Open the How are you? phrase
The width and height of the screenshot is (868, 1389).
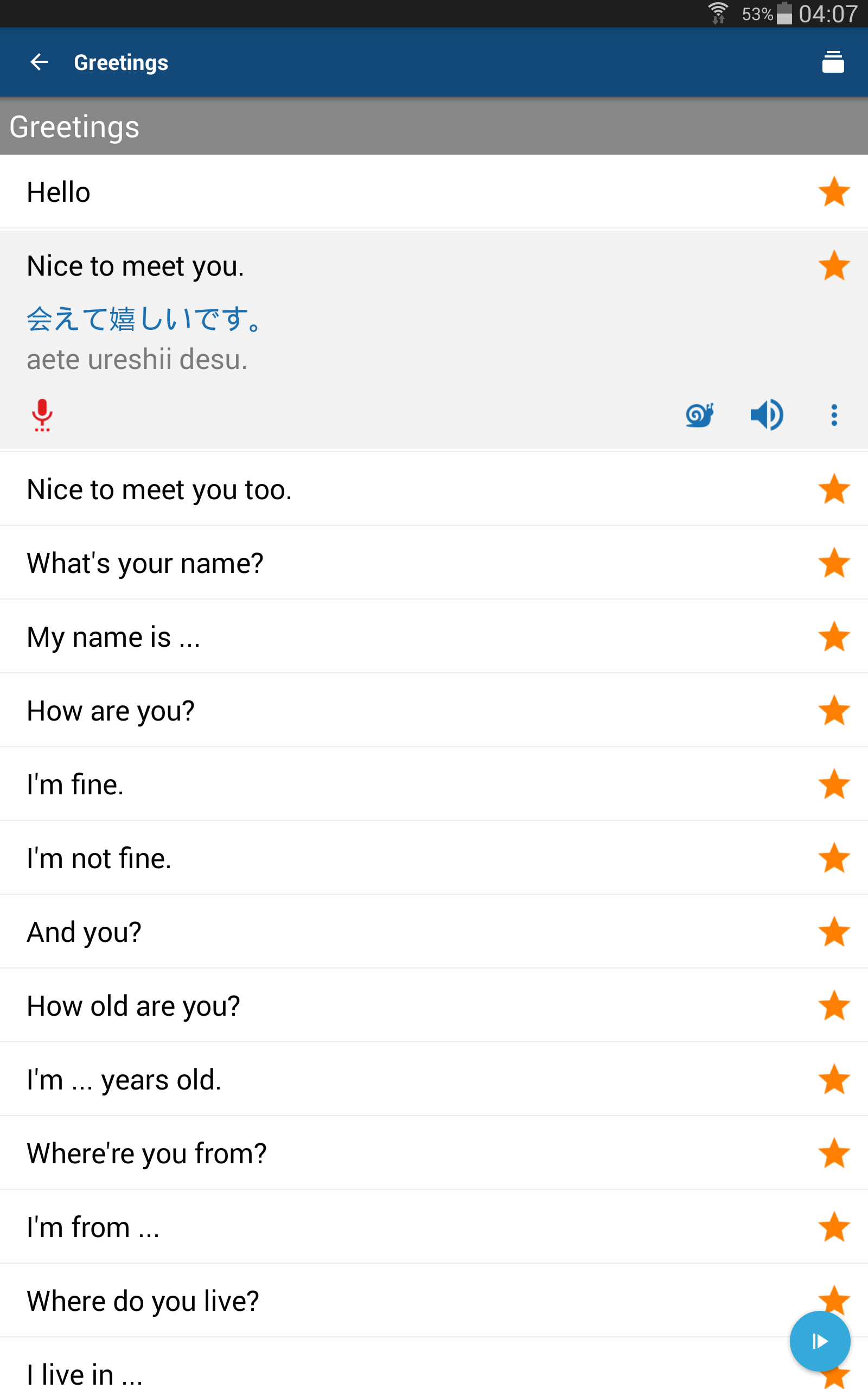click(x=344, y=711)
